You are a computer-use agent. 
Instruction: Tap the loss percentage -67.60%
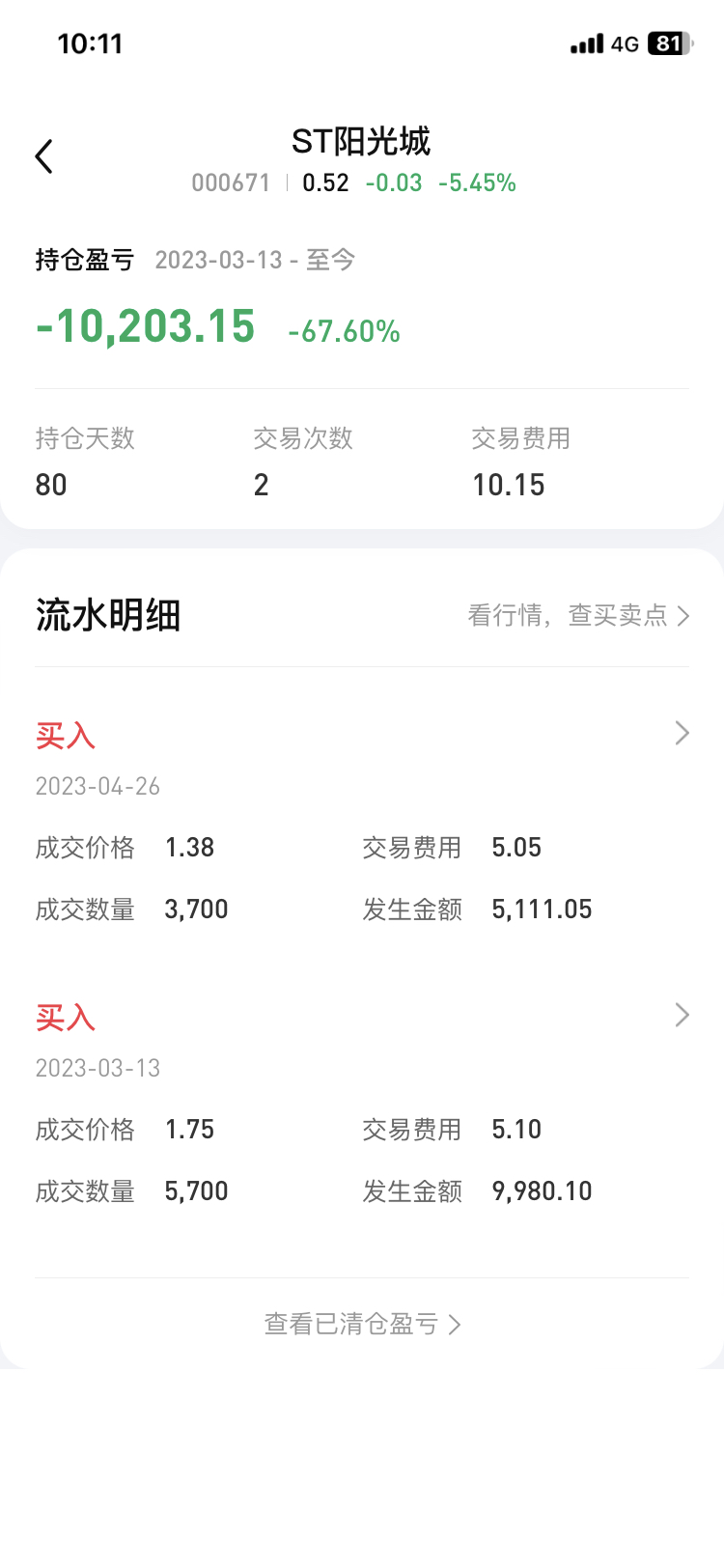click(343, 333)
